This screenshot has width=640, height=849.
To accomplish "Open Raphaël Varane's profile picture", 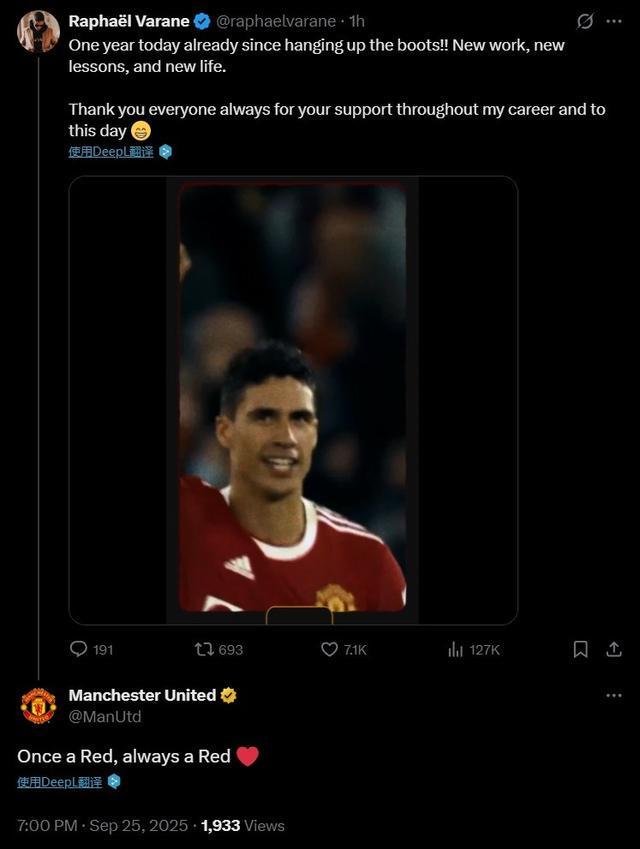I will [38, 31].
